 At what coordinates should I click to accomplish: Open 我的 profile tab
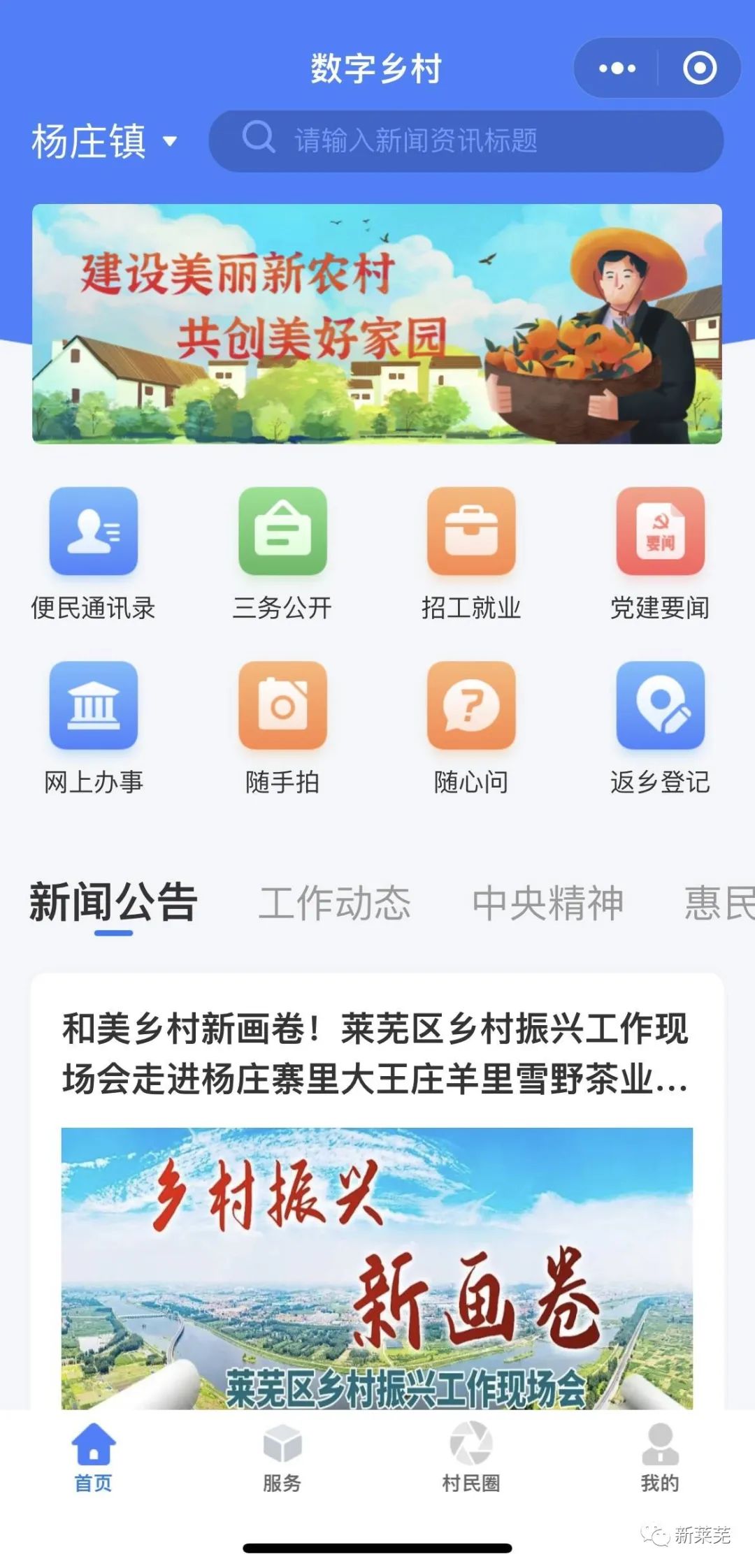tap(660, 1458)
